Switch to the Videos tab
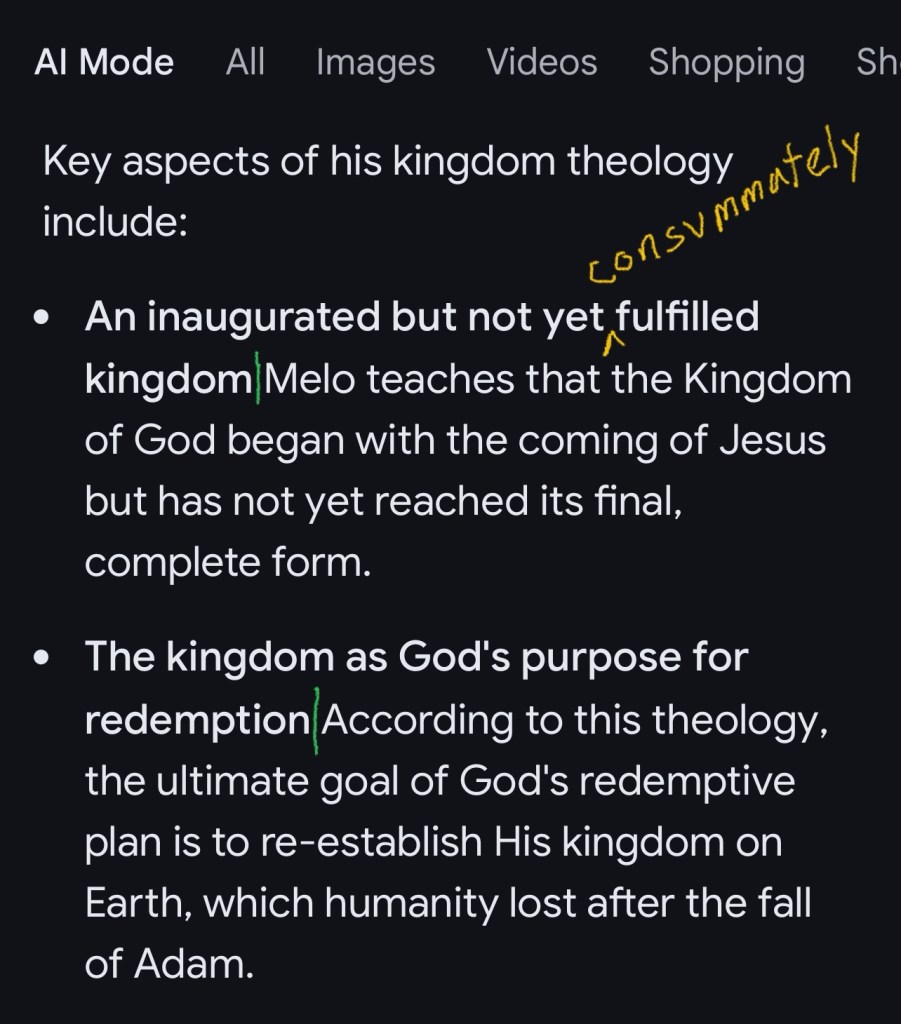This screenshot has width=901, height=1024. (541, 63)
